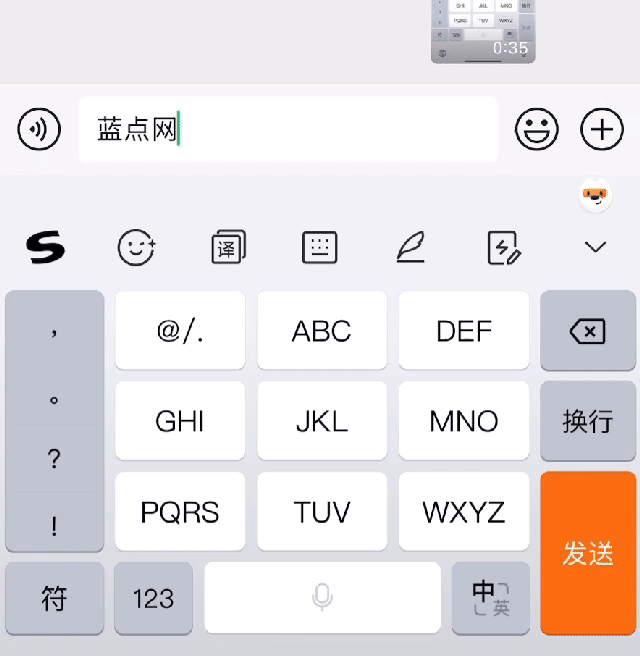The height and width of the screenshot is (656, 640).
Task: Open the plus attachments menu
Action: (602, 130)
